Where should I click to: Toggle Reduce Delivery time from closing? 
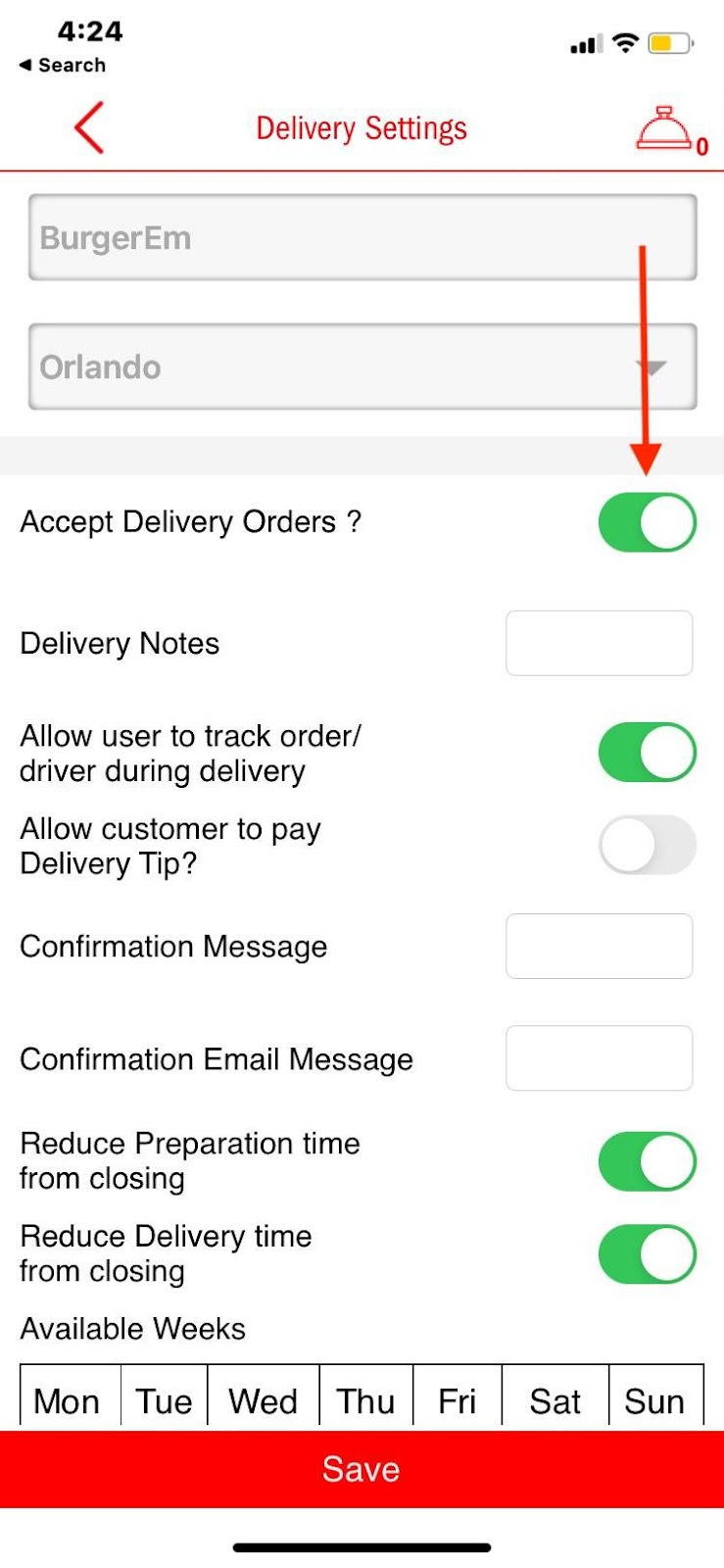[x=647, y=1254]
